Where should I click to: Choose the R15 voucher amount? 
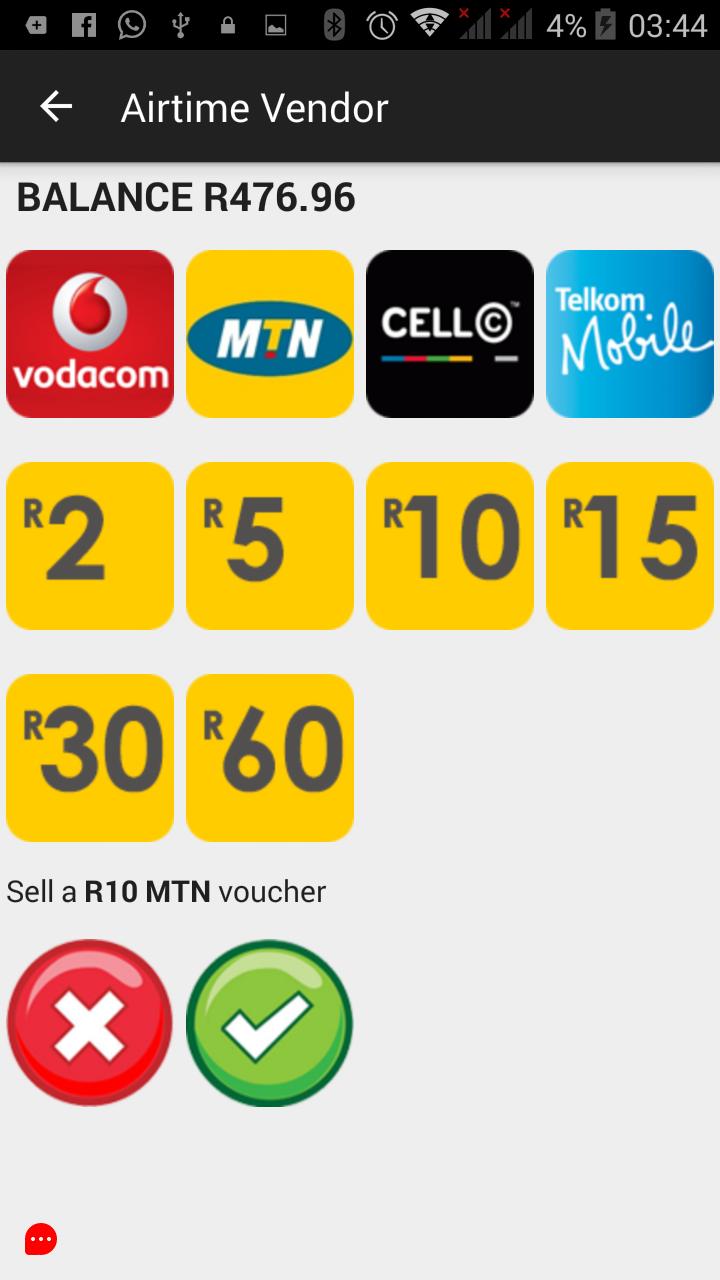point(630,546)
